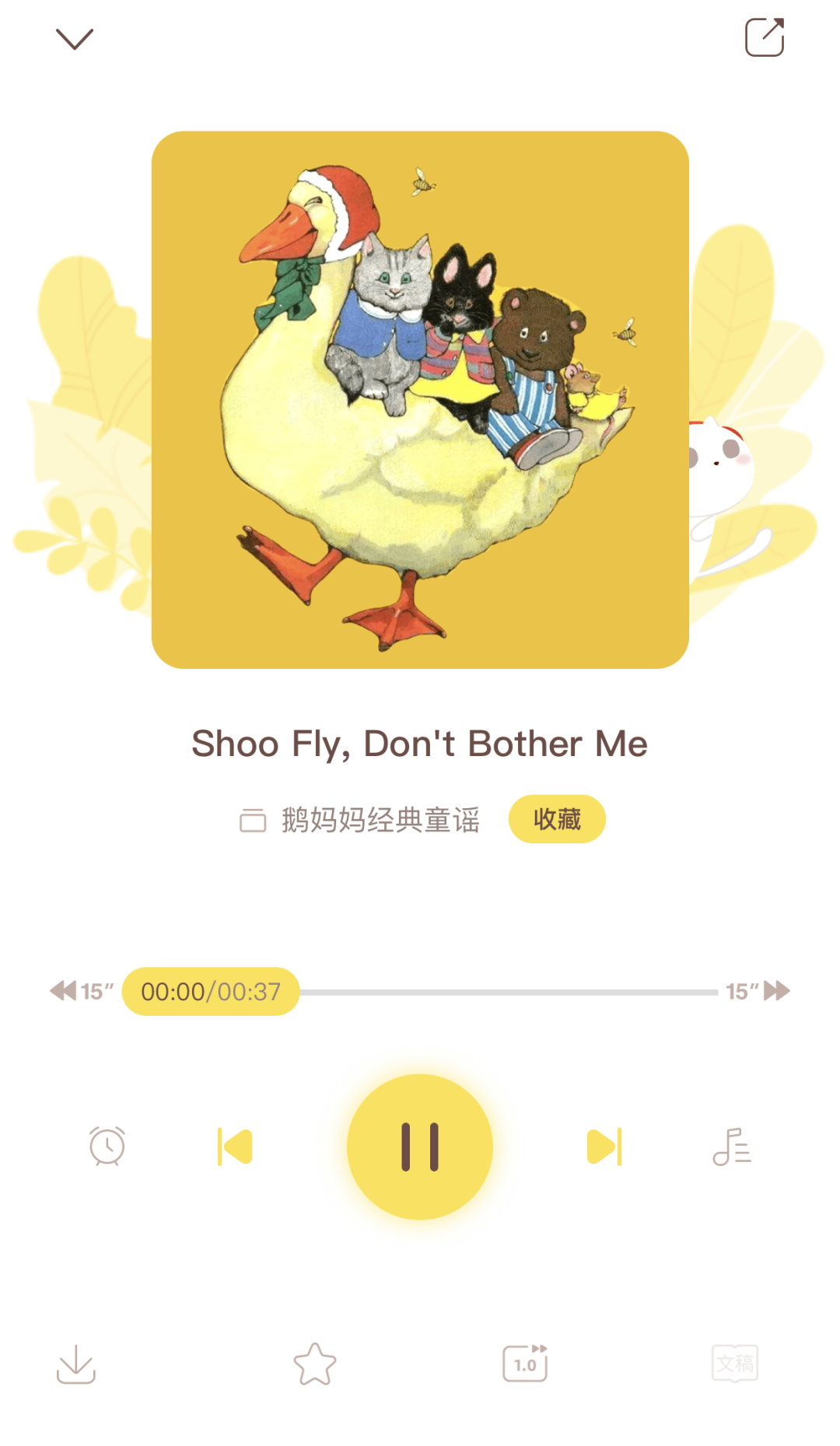Image resolution: width=840 pixels, height=1446 pixels.
Task: Open the 文稿 transcript
Action: 735,1364
